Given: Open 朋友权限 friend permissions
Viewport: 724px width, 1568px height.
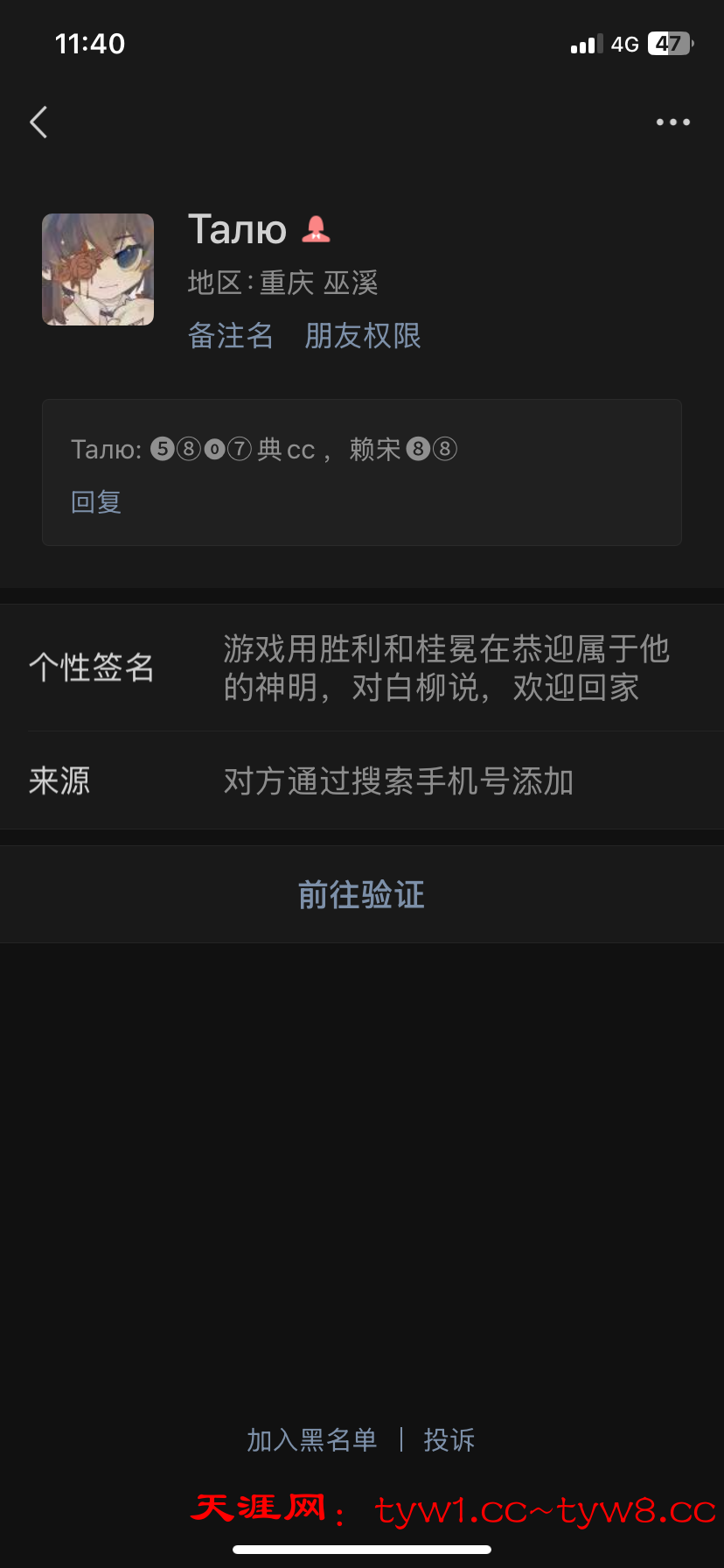Looking at the screenshot, I should 362,336.
